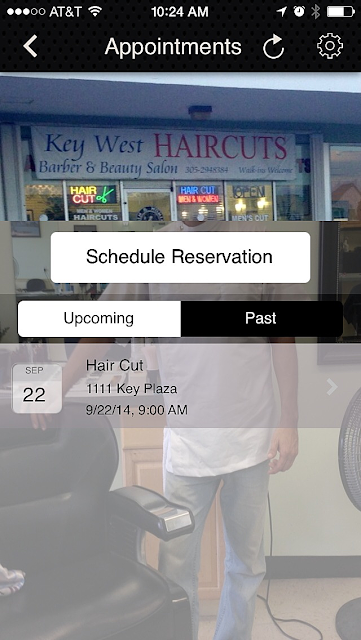Go back using the back arrow
The height and width of the screenshot is (640, 361).
(x=30, y=46)
